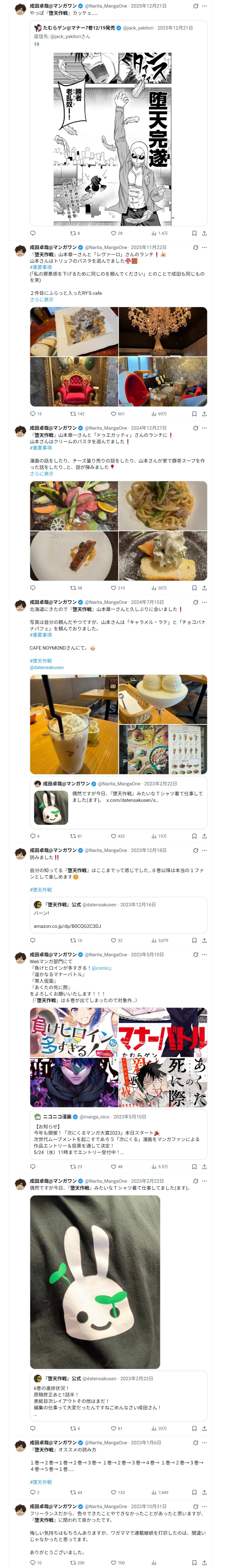Expand さらに表示 on the ドゥエガッティ post
This screenshot has width=229, height=1568.
pyautogui.click(x=41, y=474)
